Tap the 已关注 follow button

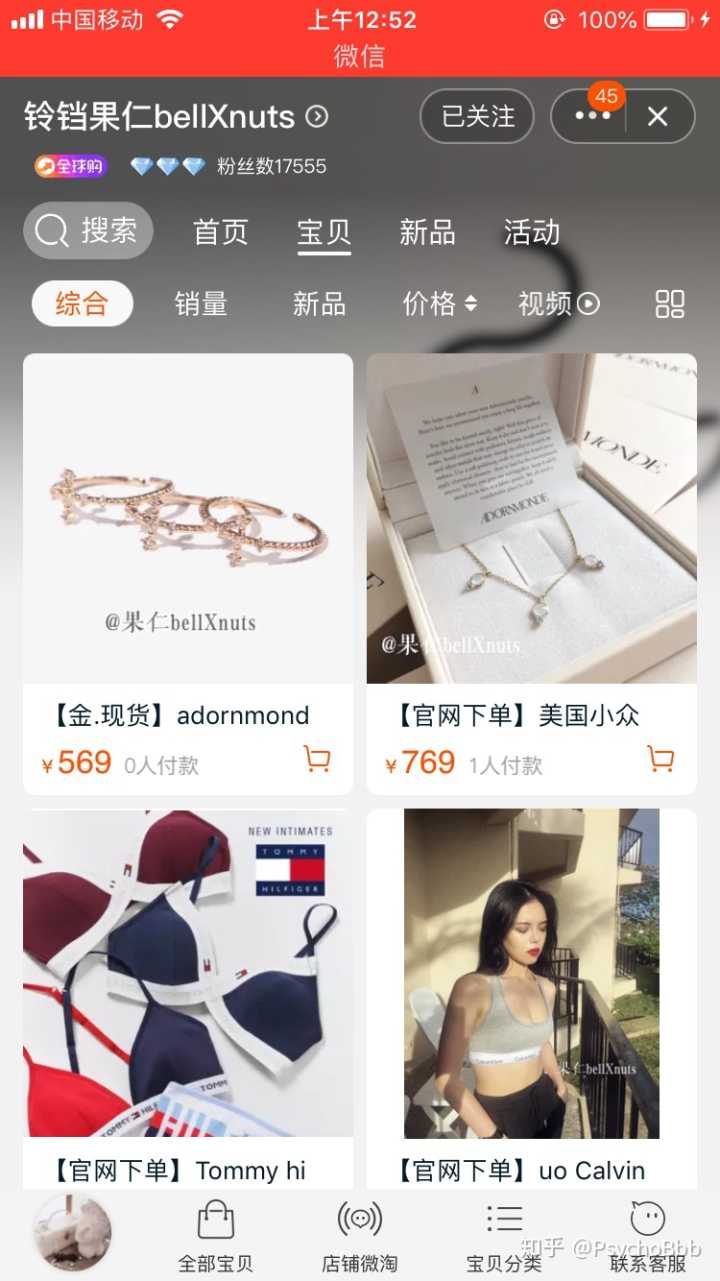click(x=478, y=117)
